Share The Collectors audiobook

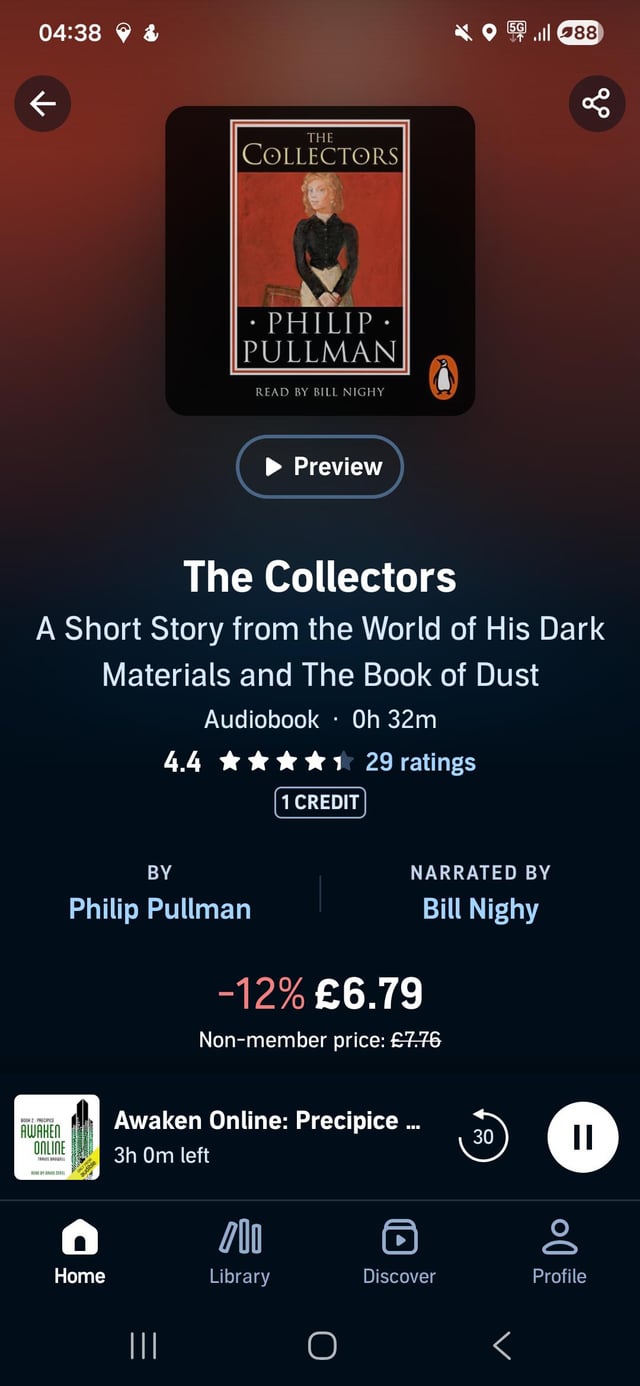pyautogui.click(x=596, y=104)
